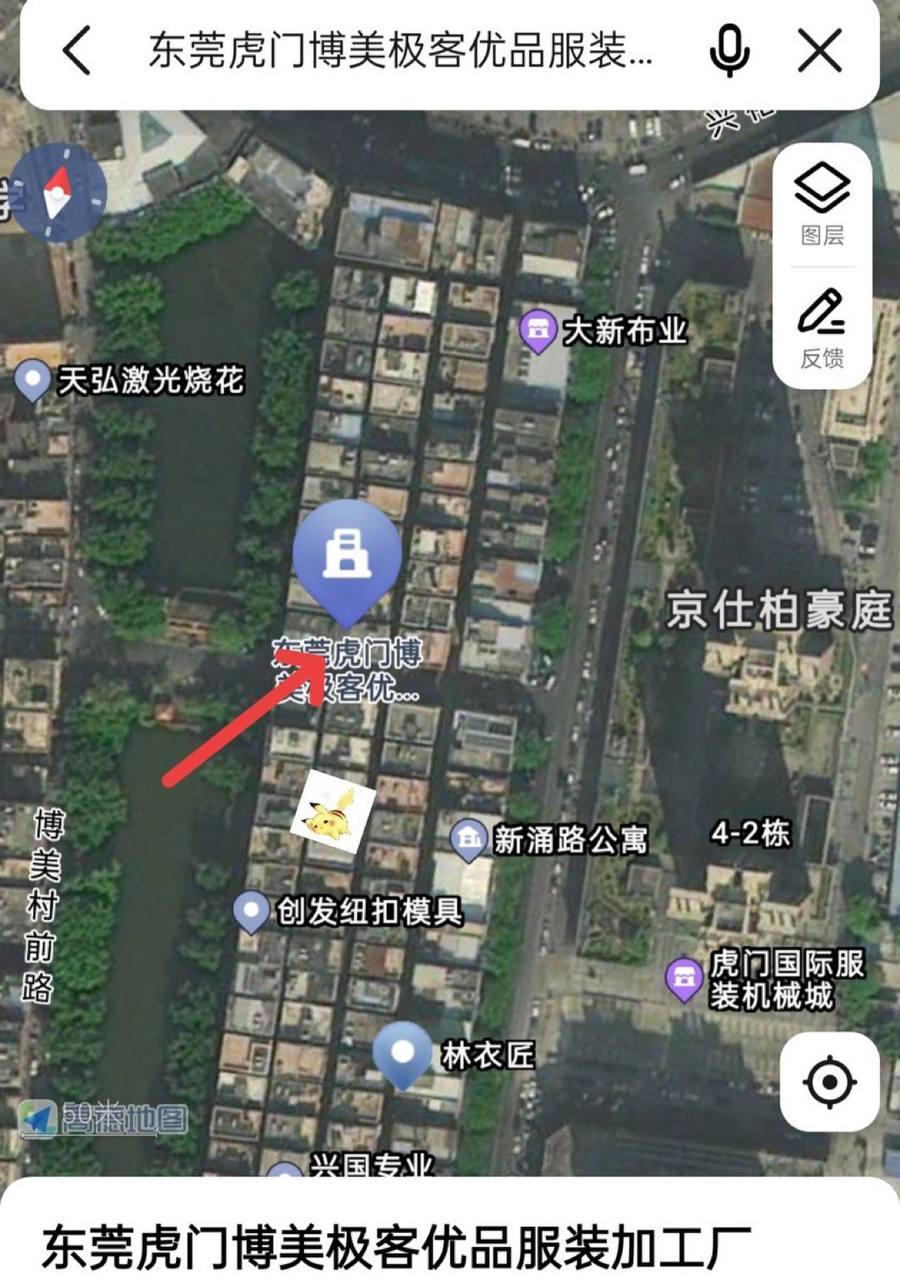Screen dimensions: 900x1280
Task: Open the 图层 layers panel icon
Action: point(822,188)
